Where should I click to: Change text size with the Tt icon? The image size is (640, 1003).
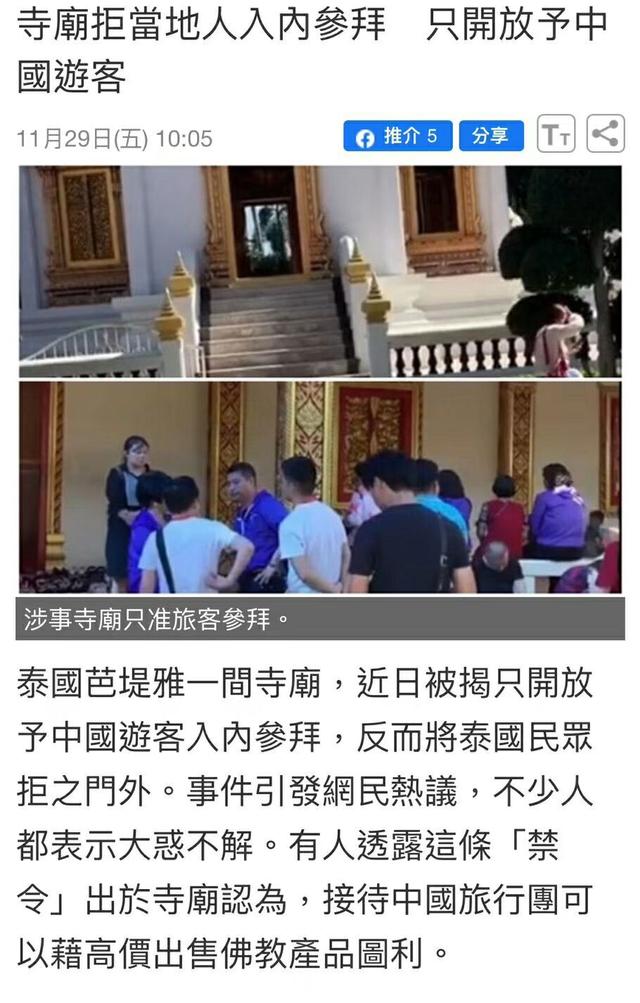click(556, 135)
